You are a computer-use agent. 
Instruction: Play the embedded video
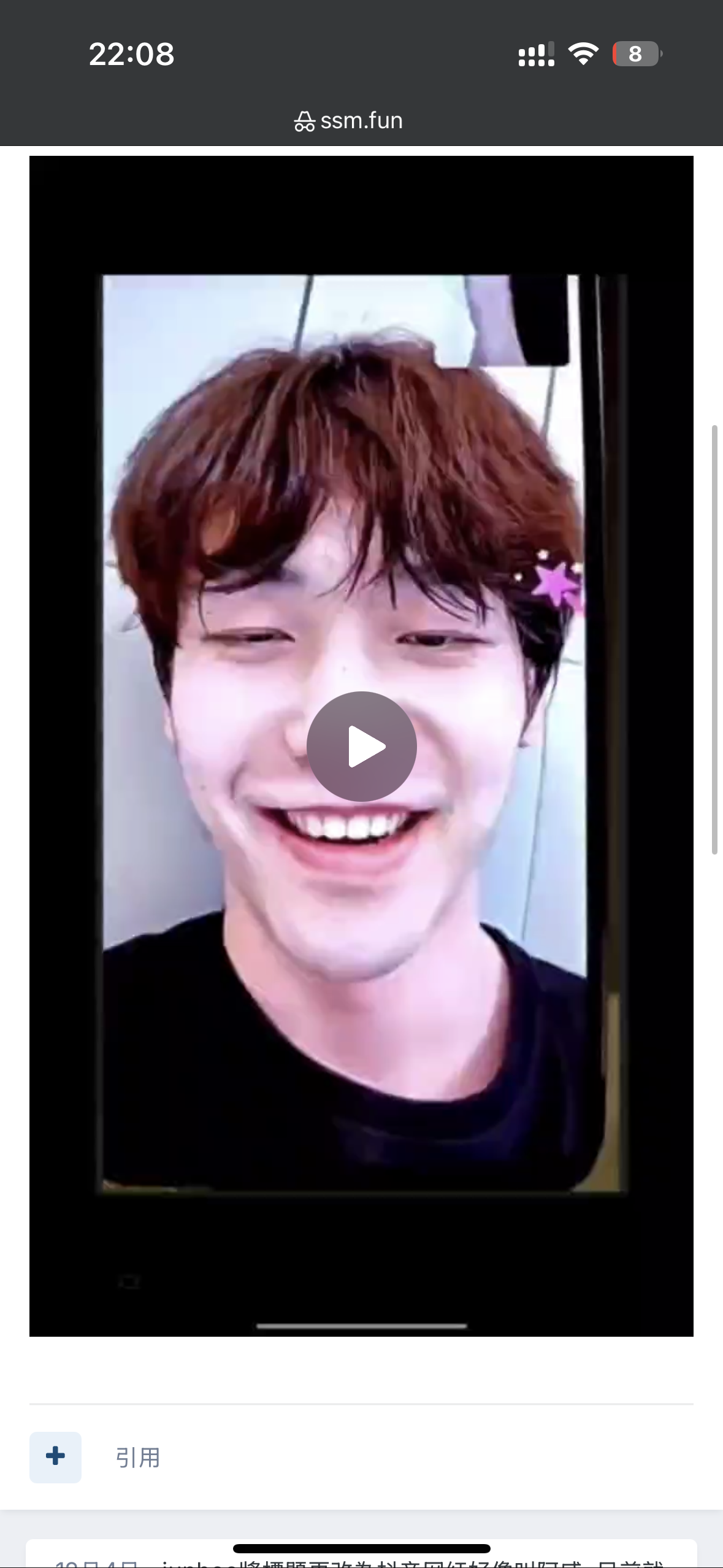point(361,746)
